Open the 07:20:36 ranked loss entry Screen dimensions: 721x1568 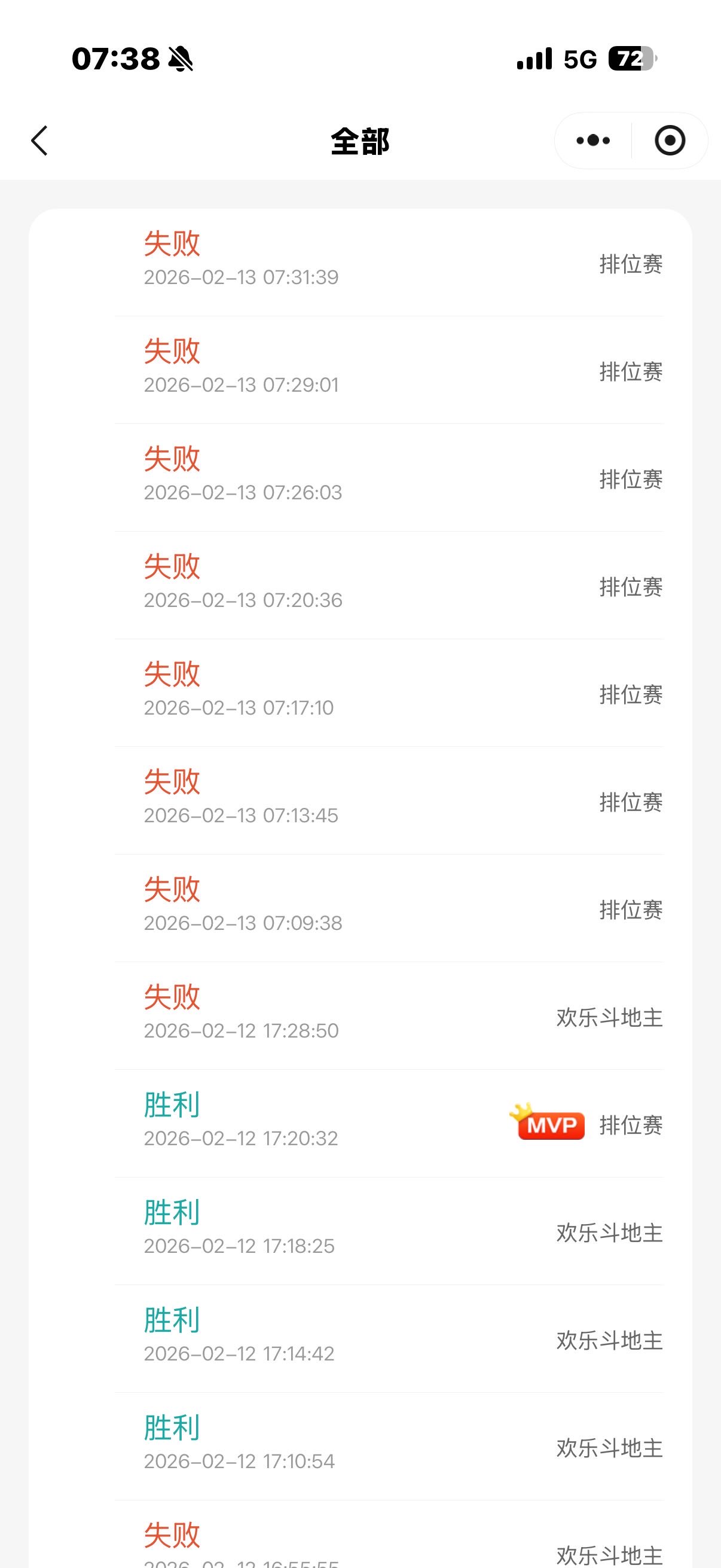click(388, 585)
